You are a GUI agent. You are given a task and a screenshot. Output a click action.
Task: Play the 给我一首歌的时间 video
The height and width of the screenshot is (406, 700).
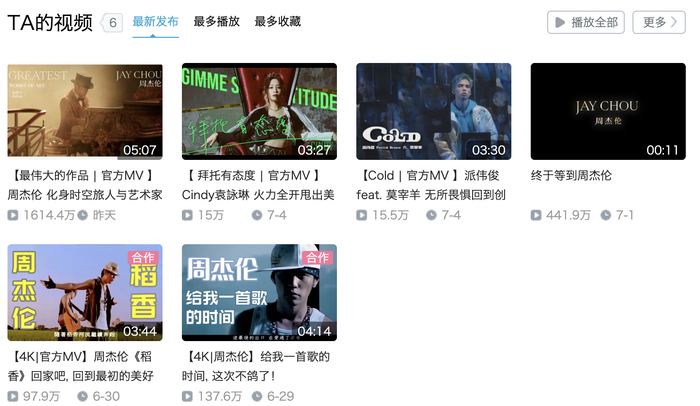259,293
